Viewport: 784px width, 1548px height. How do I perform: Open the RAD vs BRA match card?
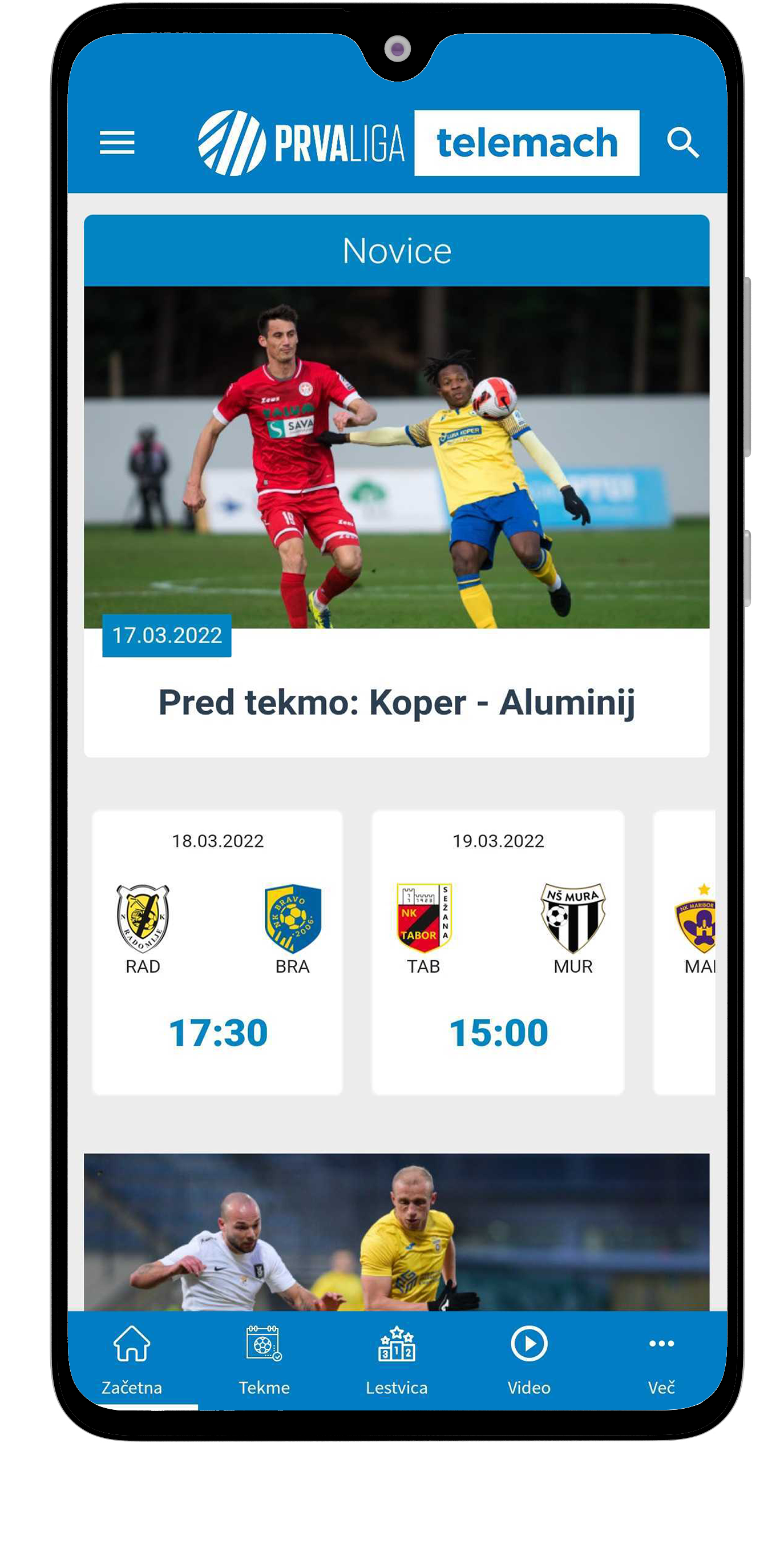[x=217, y=952]
